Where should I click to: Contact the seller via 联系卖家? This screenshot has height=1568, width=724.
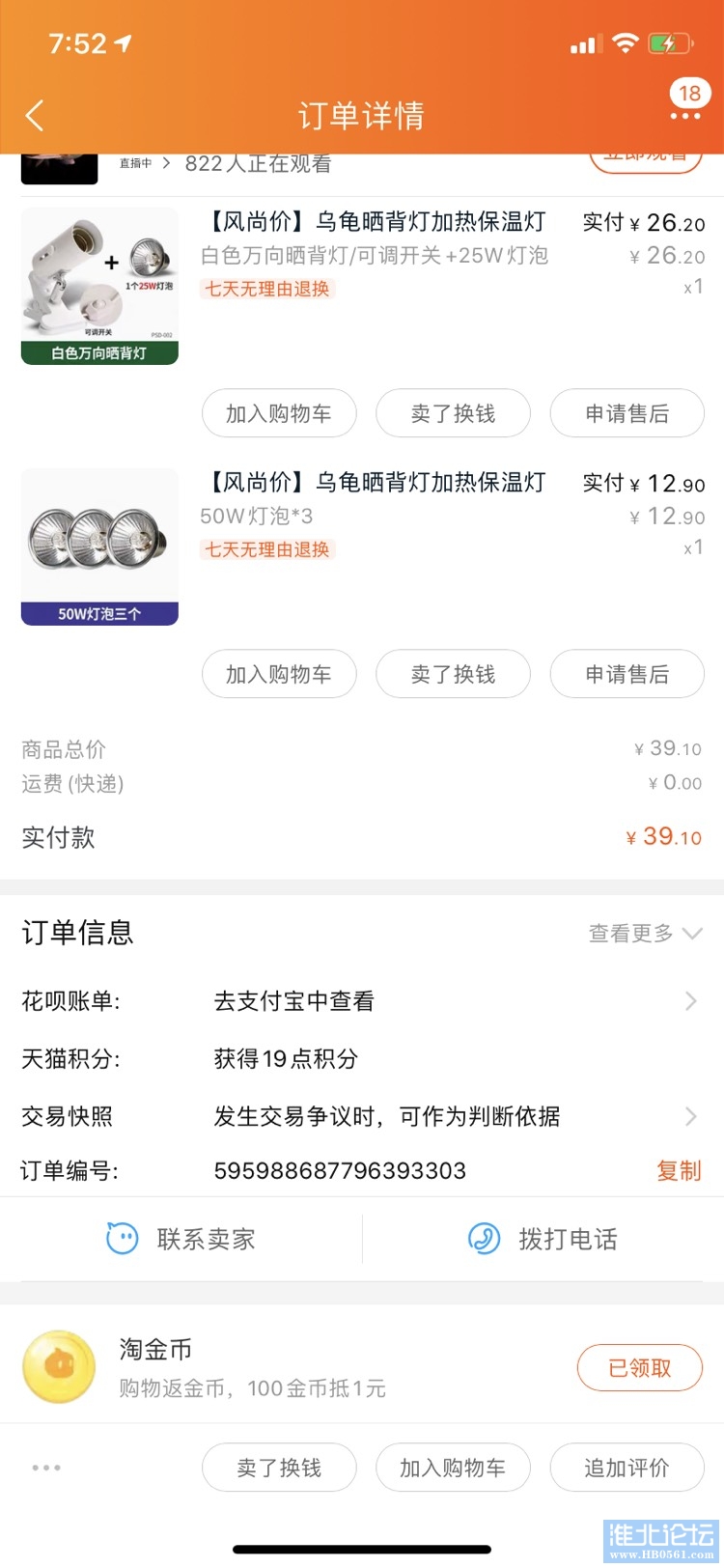coord(181,1239)
